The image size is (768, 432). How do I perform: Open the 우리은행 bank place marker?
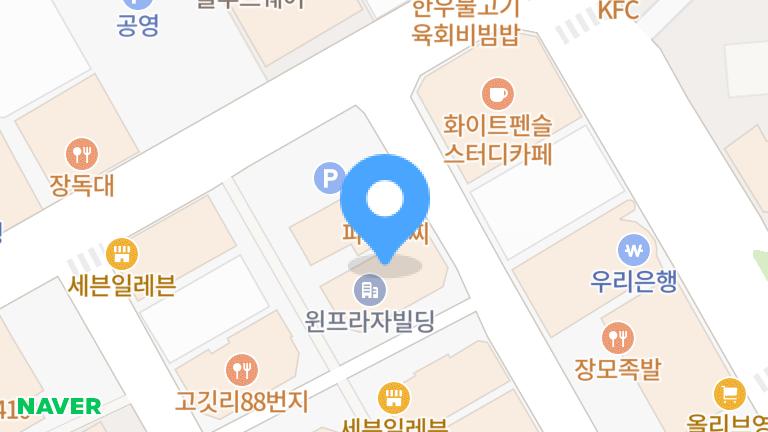(x=634, y=249)
